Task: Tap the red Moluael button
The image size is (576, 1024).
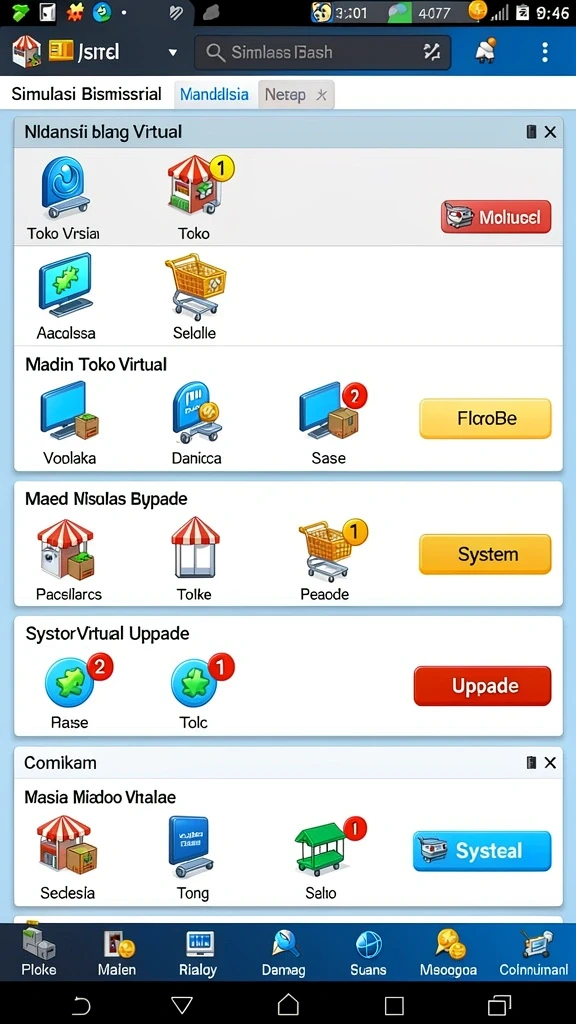Action: (x=496, y=217)
